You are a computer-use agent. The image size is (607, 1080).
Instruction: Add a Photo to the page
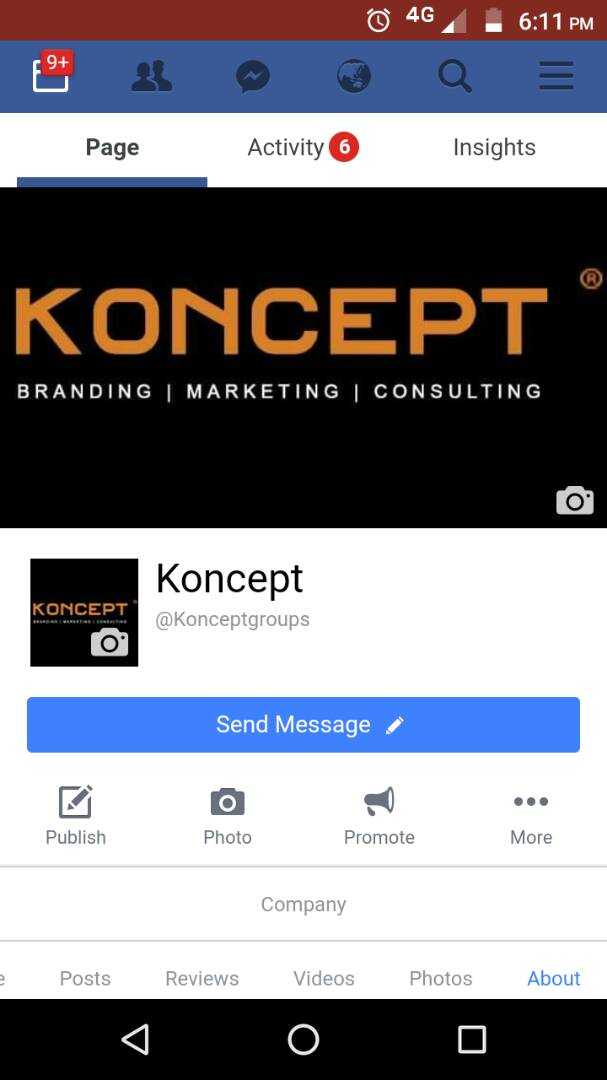[227, 816]
